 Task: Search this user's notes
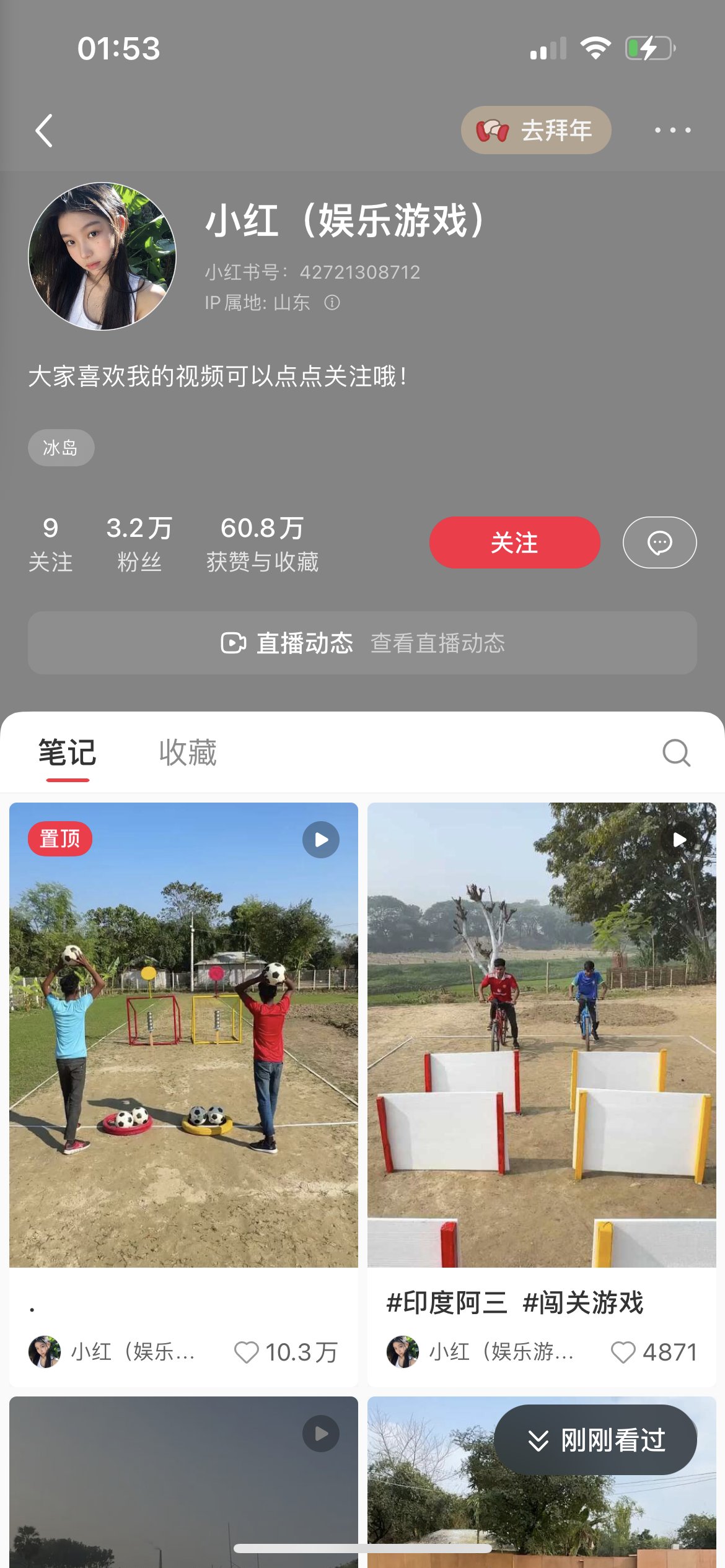click(676, 753)
